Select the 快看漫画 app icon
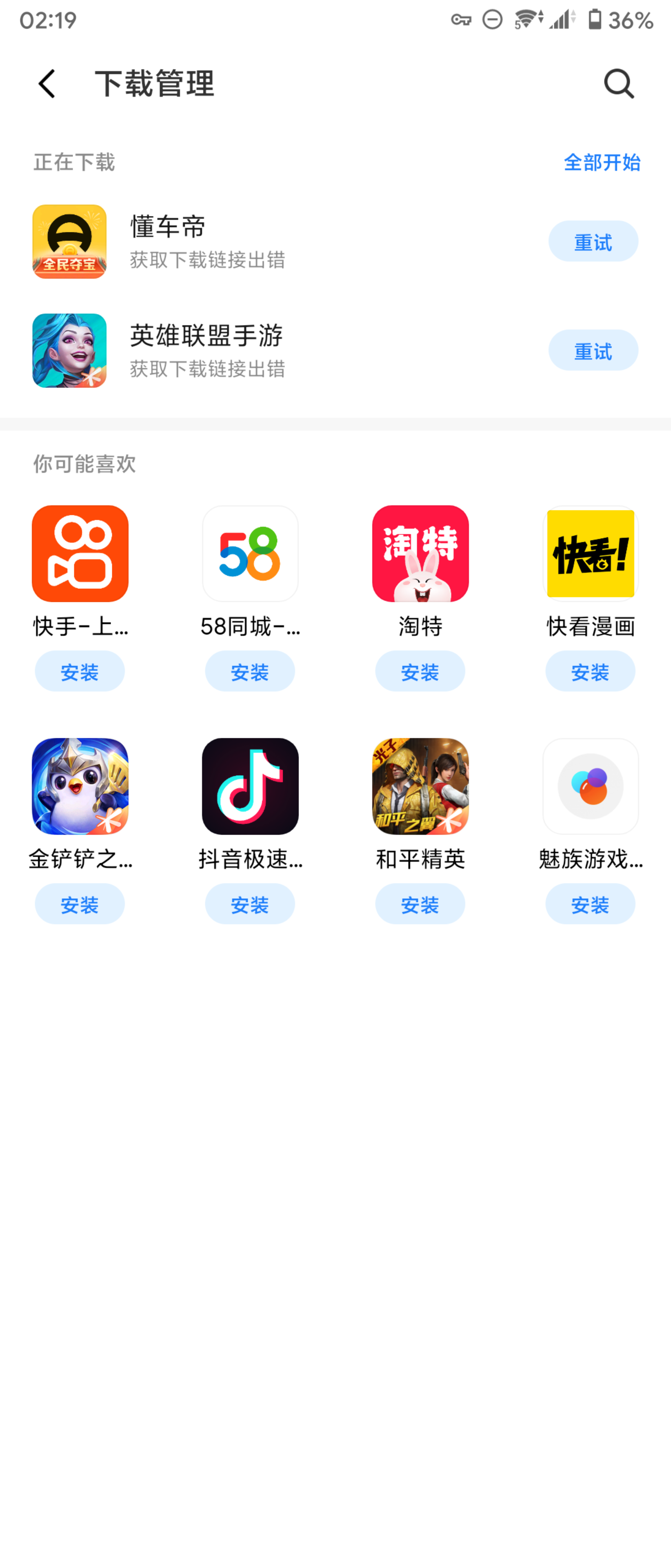This screenshot has width=671, height=1568. click(x=589, y=553)
